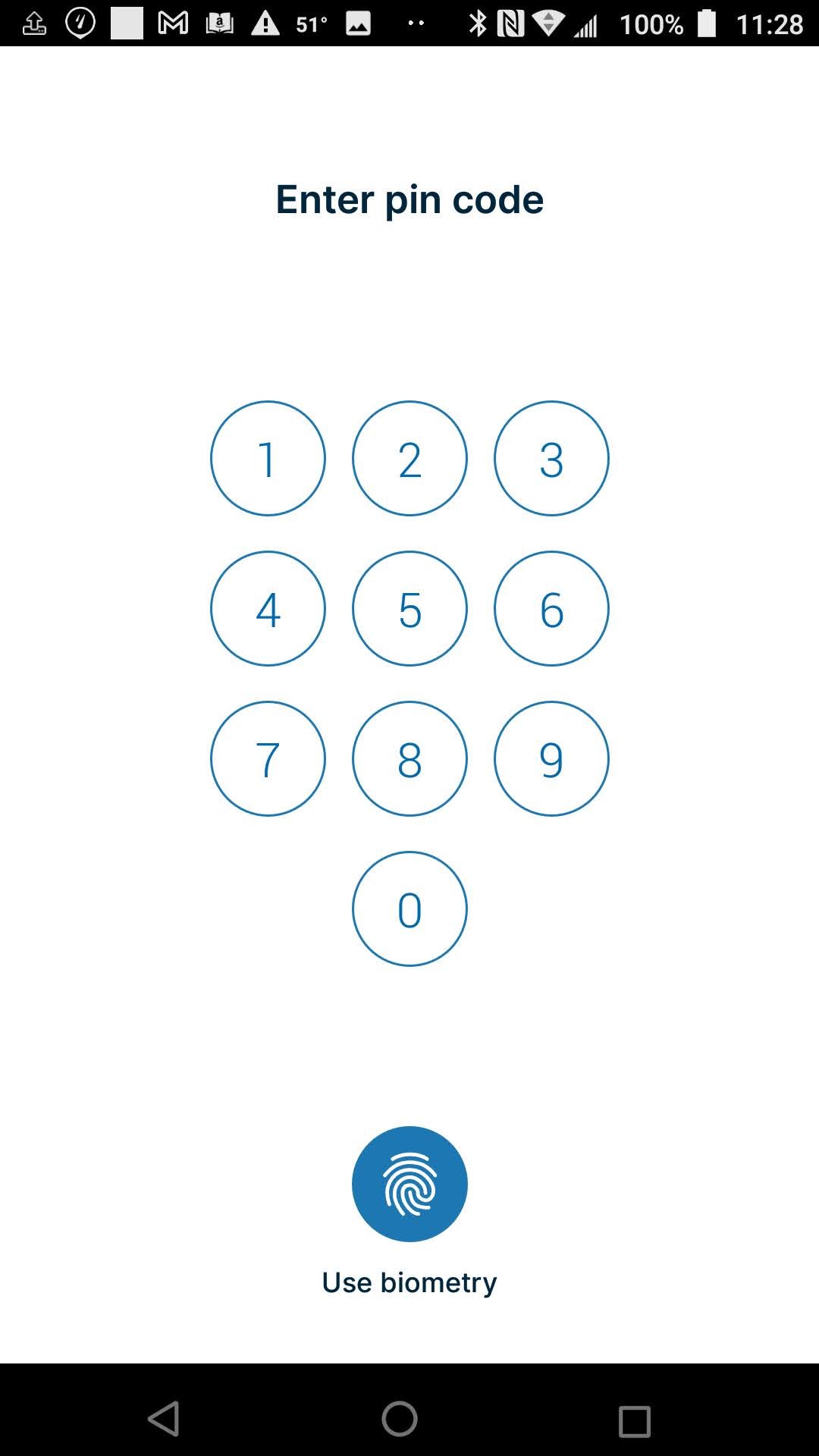Tap the number 2 key

click(x=409, y=459)
